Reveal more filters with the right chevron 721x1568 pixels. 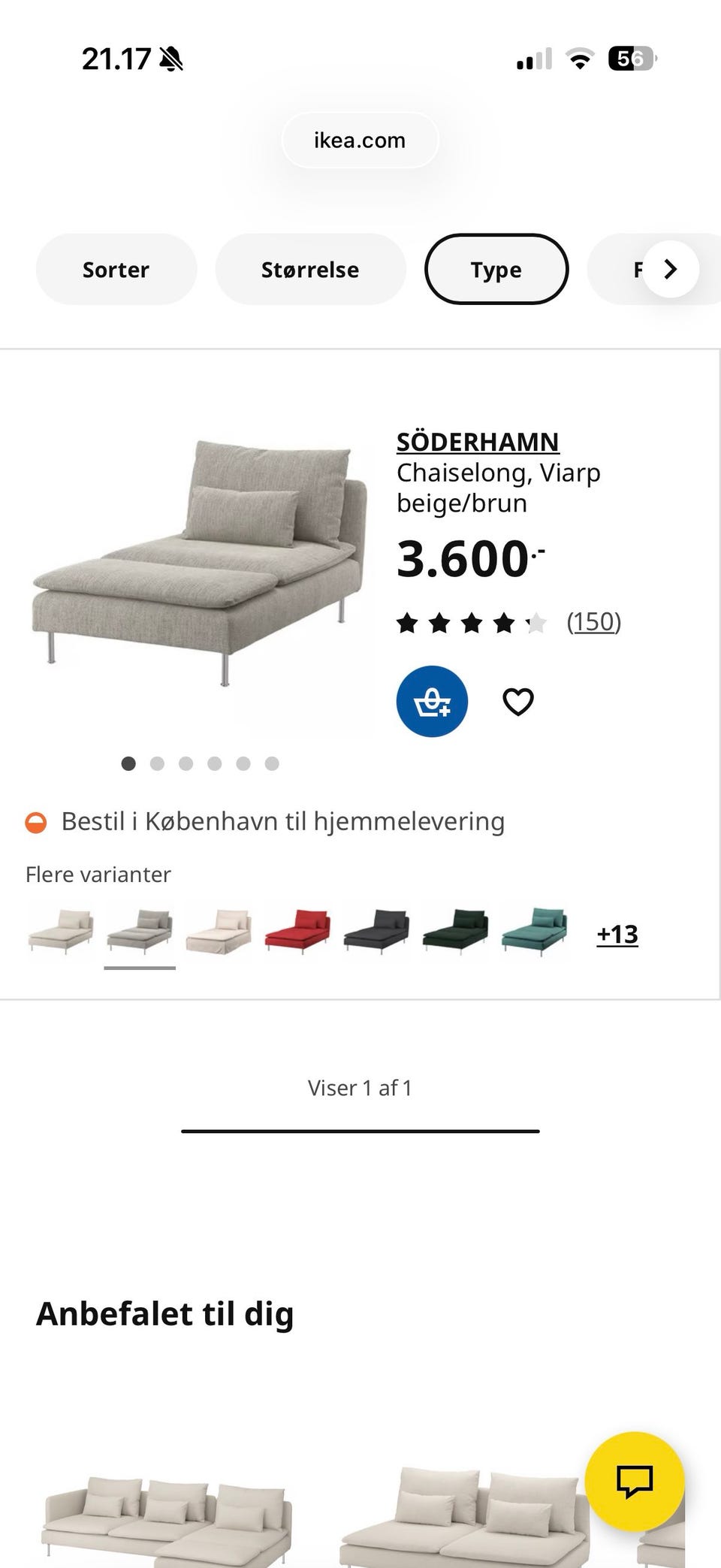(x=669, y=269)
